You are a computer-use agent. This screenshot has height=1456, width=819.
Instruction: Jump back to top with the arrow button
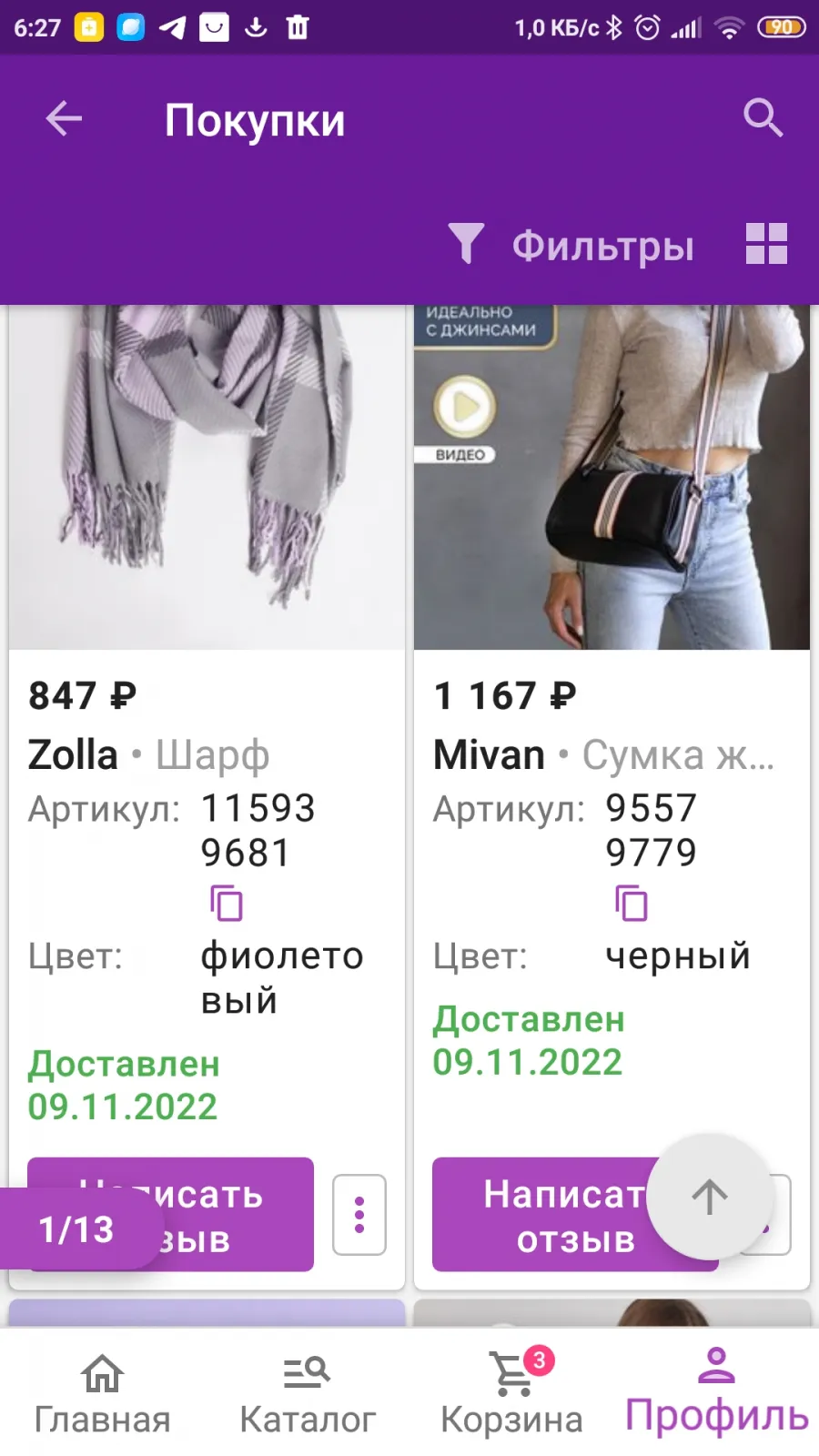710,1197
